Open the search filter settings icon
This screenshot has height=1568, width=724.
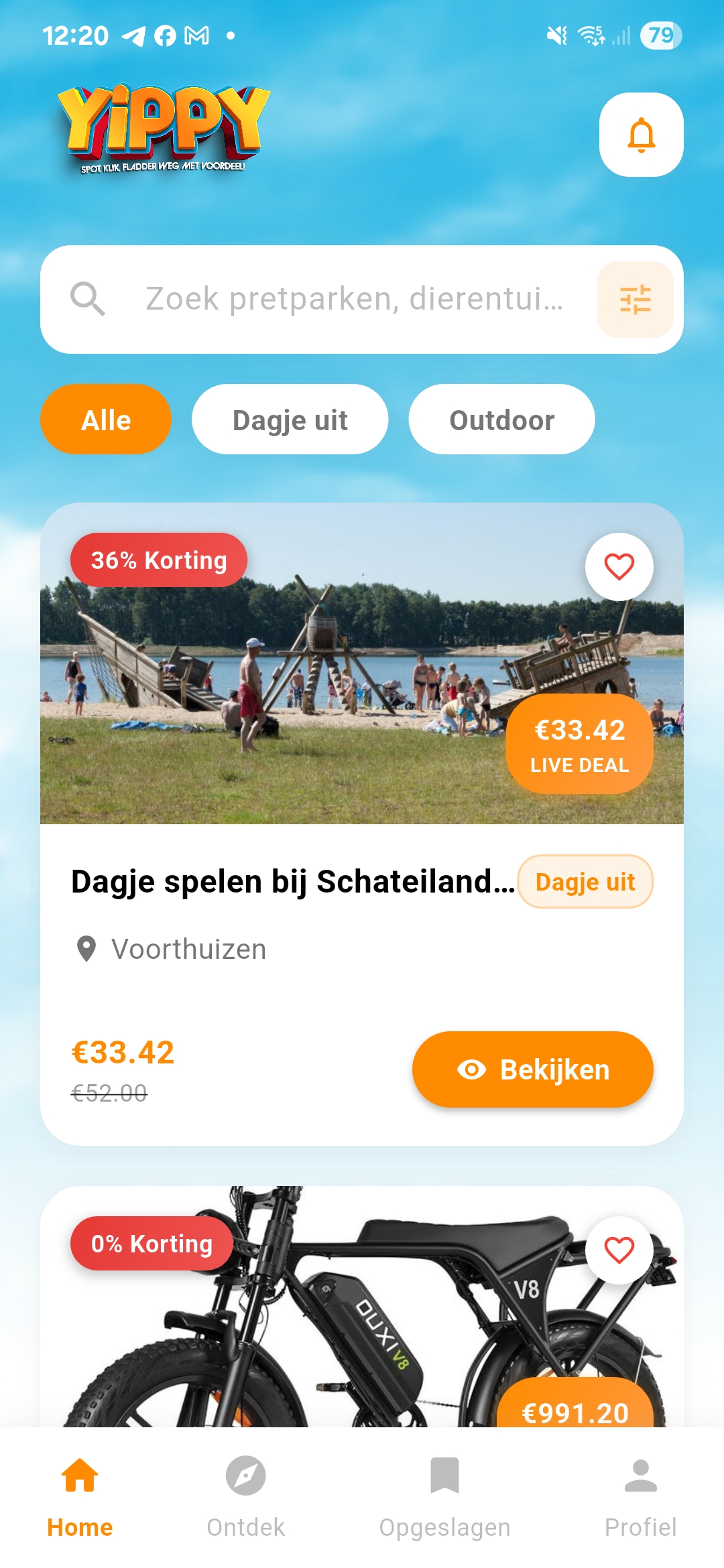coord(634,300)
